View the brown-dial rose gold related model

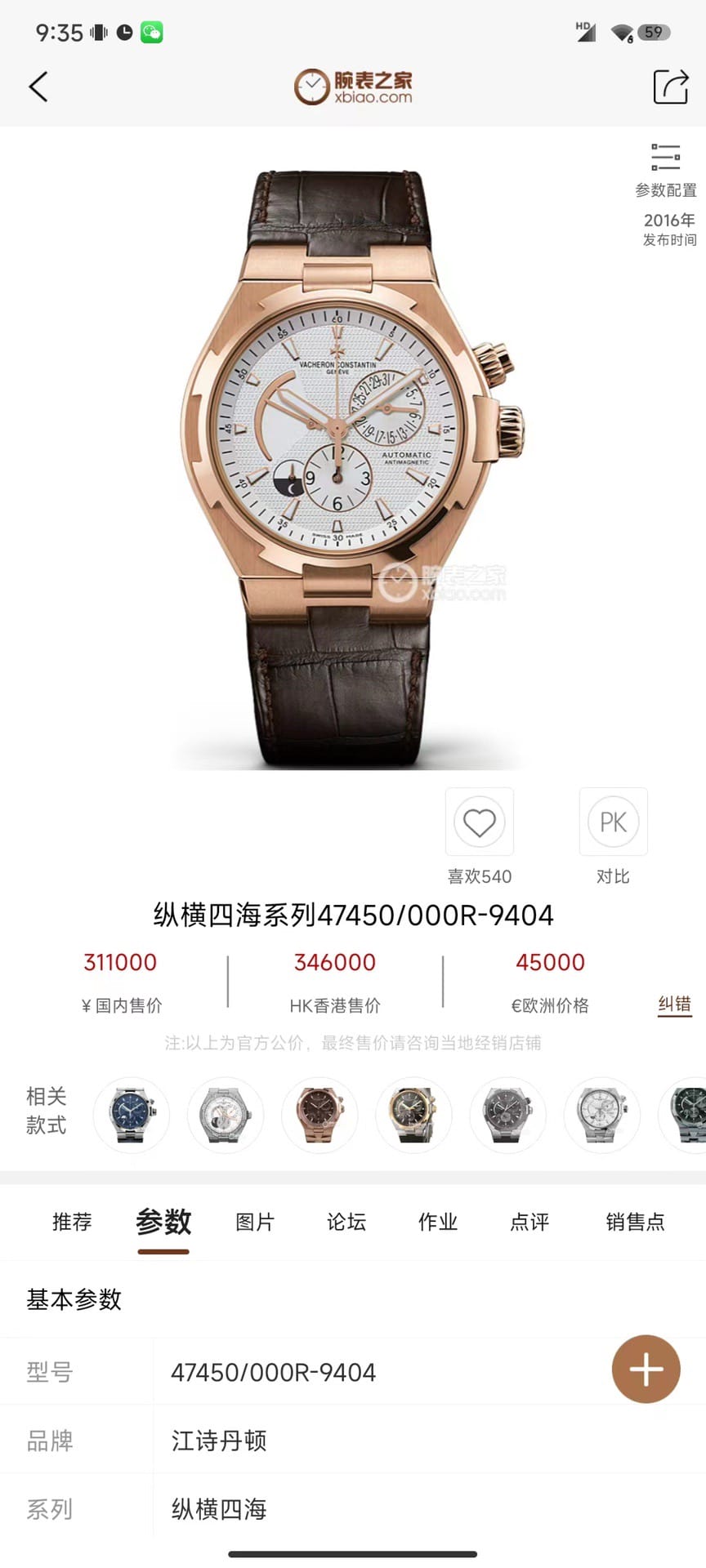320,1115
